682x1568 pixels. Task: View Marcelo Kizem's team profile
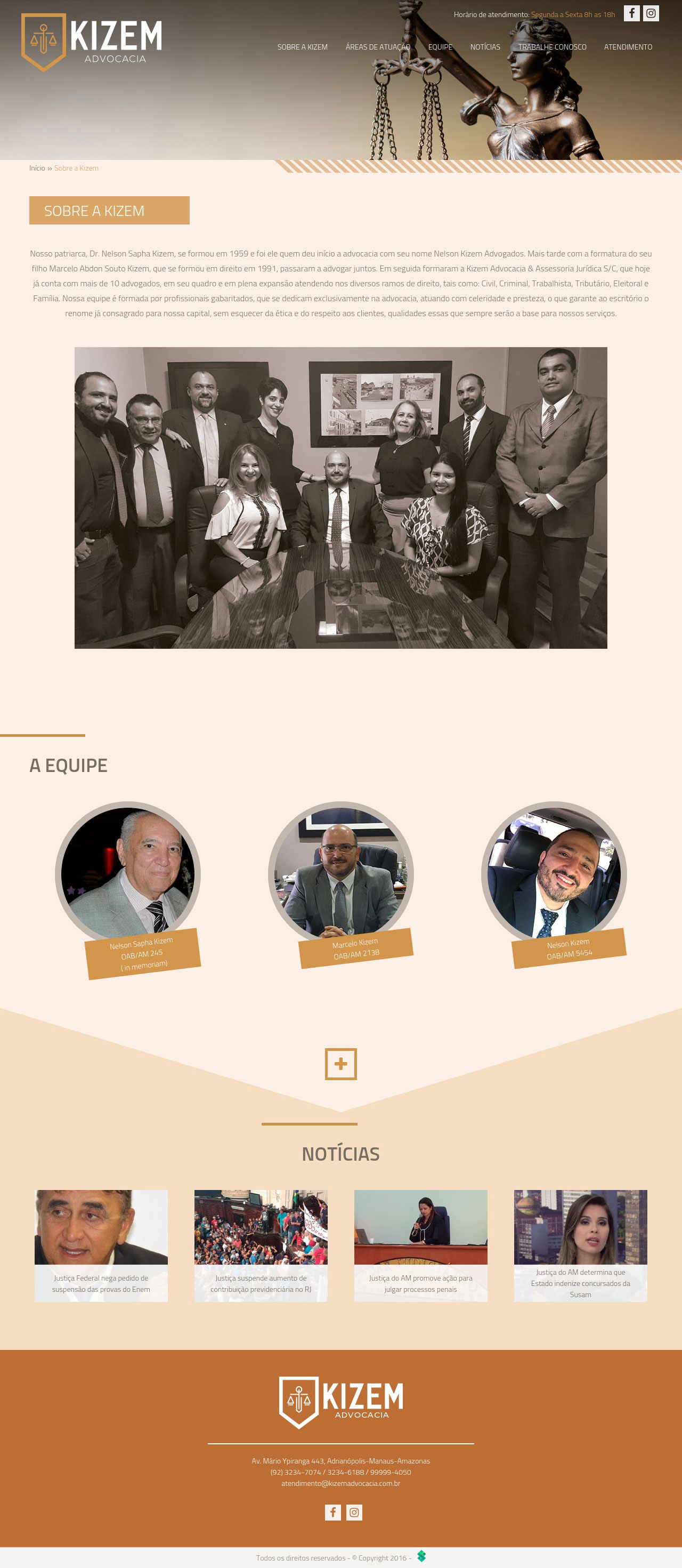click(340, 874)
